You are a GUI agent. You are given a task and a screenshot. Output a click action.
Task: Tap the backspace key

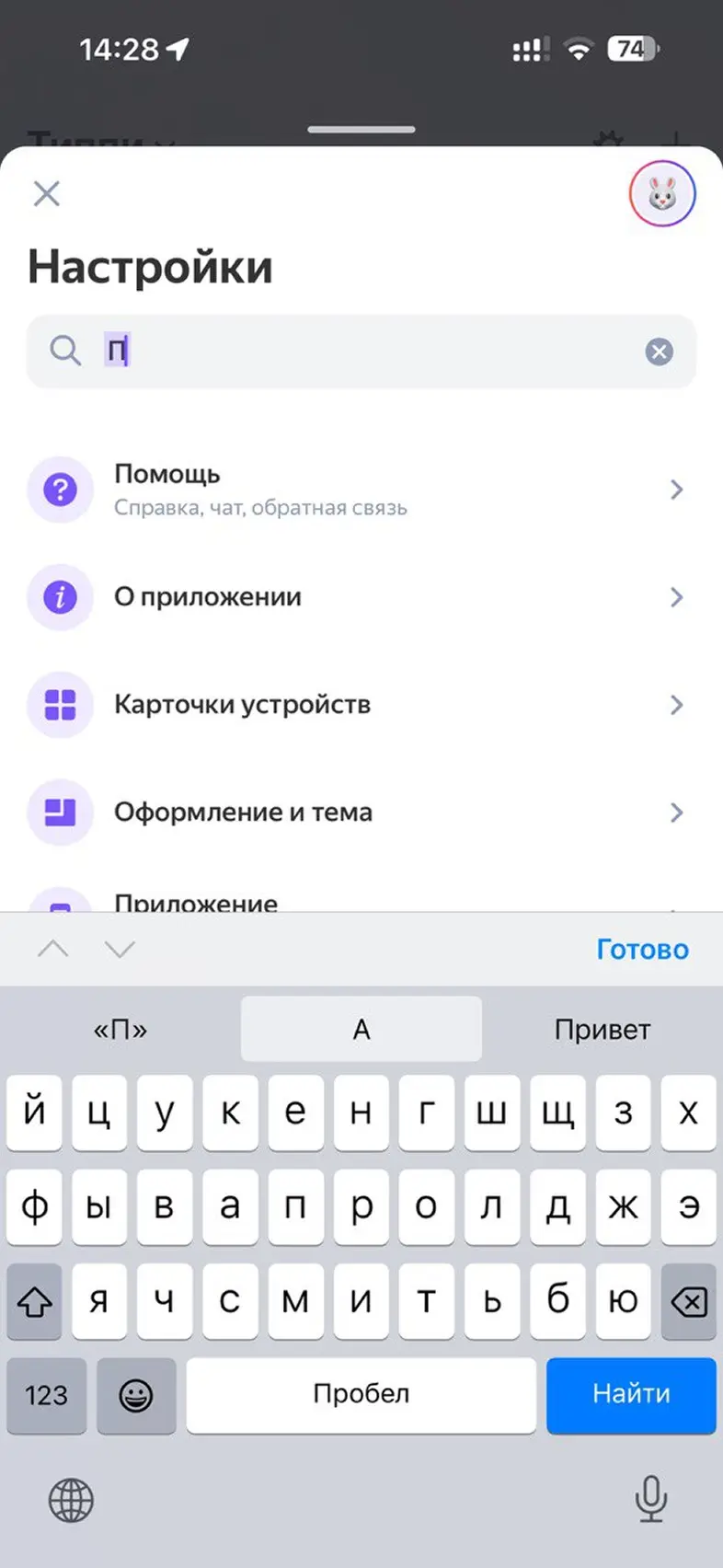[688, 1301]
